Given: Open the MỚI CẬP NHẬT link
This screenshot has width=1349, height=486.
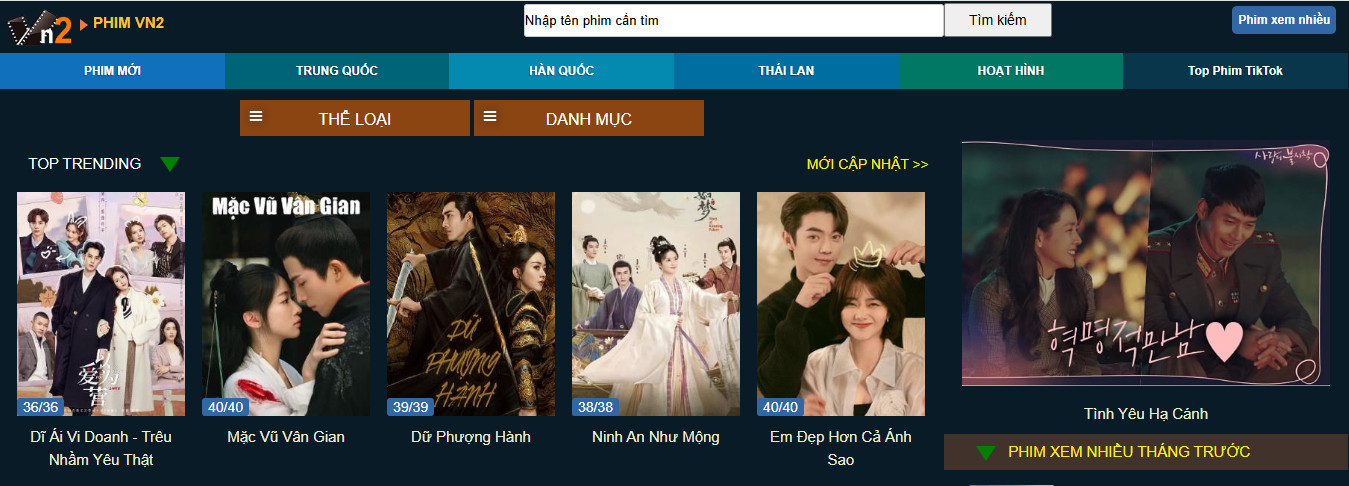Looking at the screenshot, I should coord(867,164).
